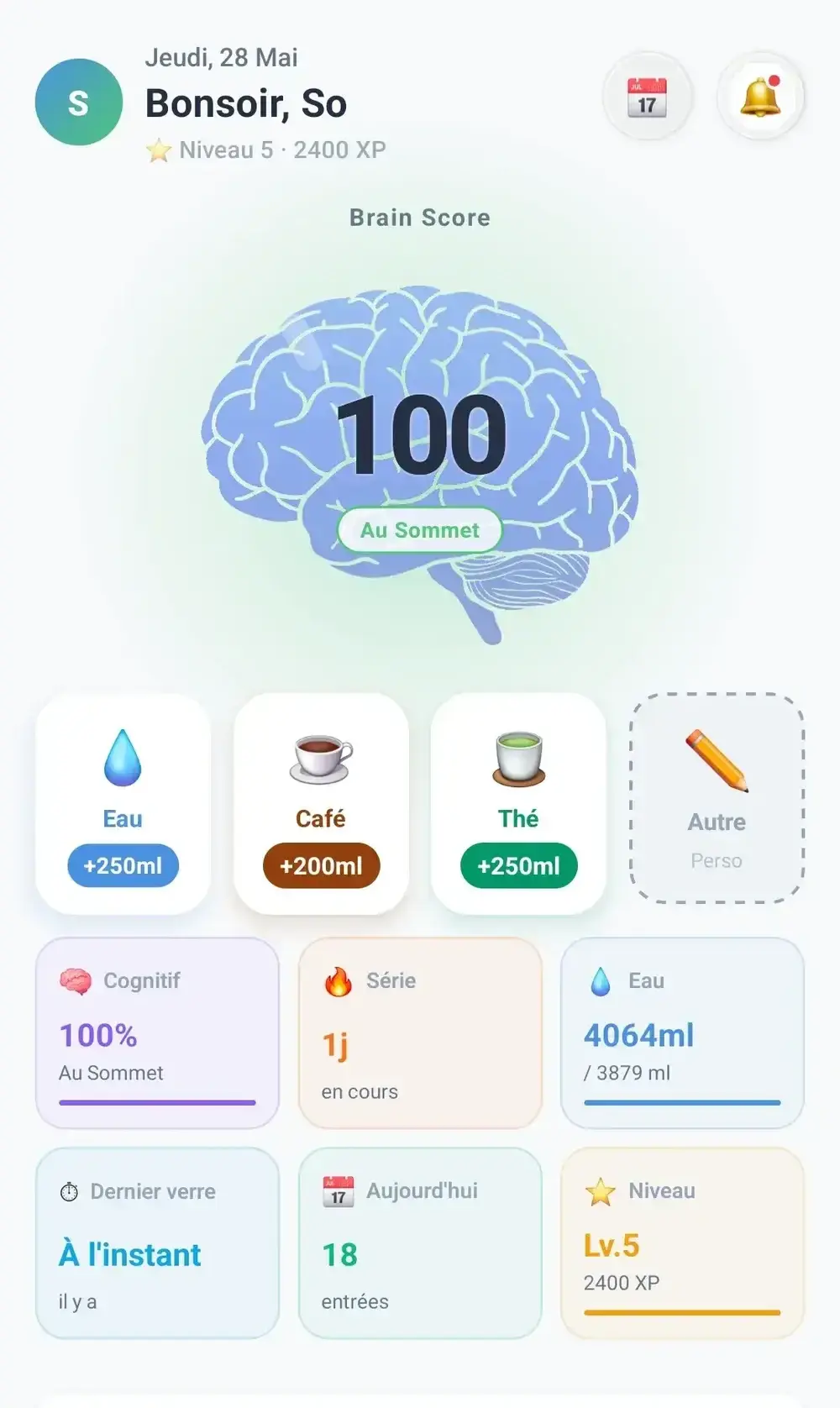Open the Aujourd'hui entries card
This screenshot has width=840, height=1408.
[x=420, y=1243]
